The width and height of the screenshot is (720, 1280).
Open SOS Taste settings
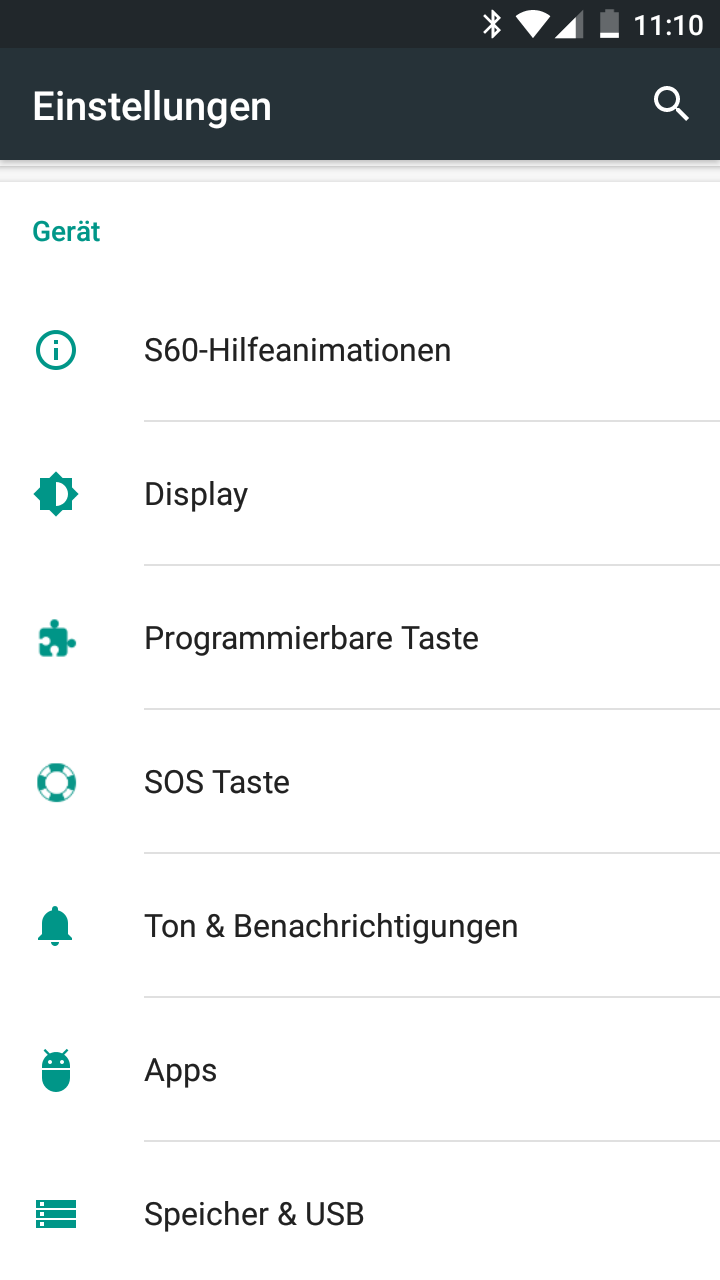click(217, 782)
